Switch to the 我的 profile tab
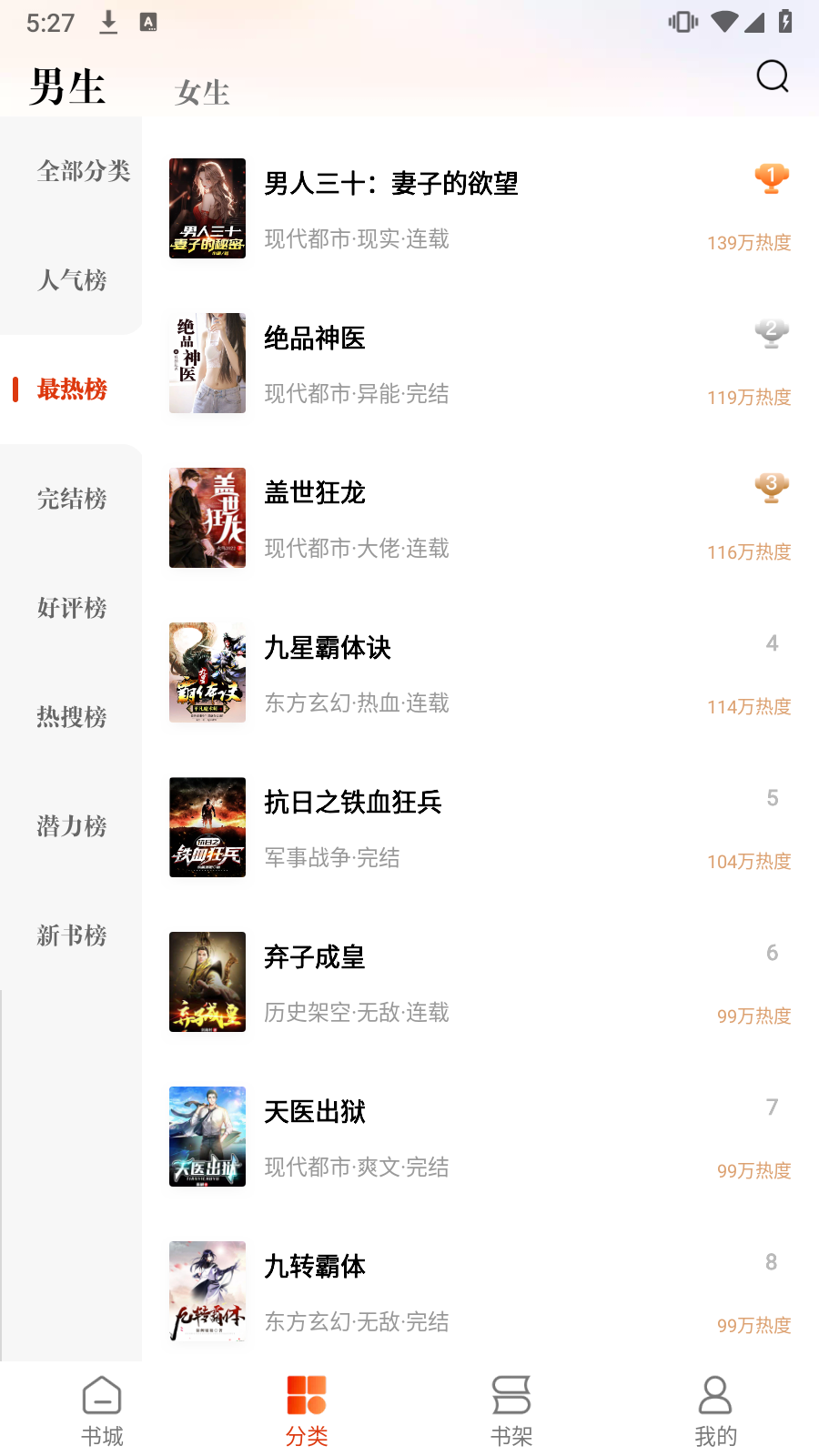The image size is (819, 1456). pos(716,1411)
